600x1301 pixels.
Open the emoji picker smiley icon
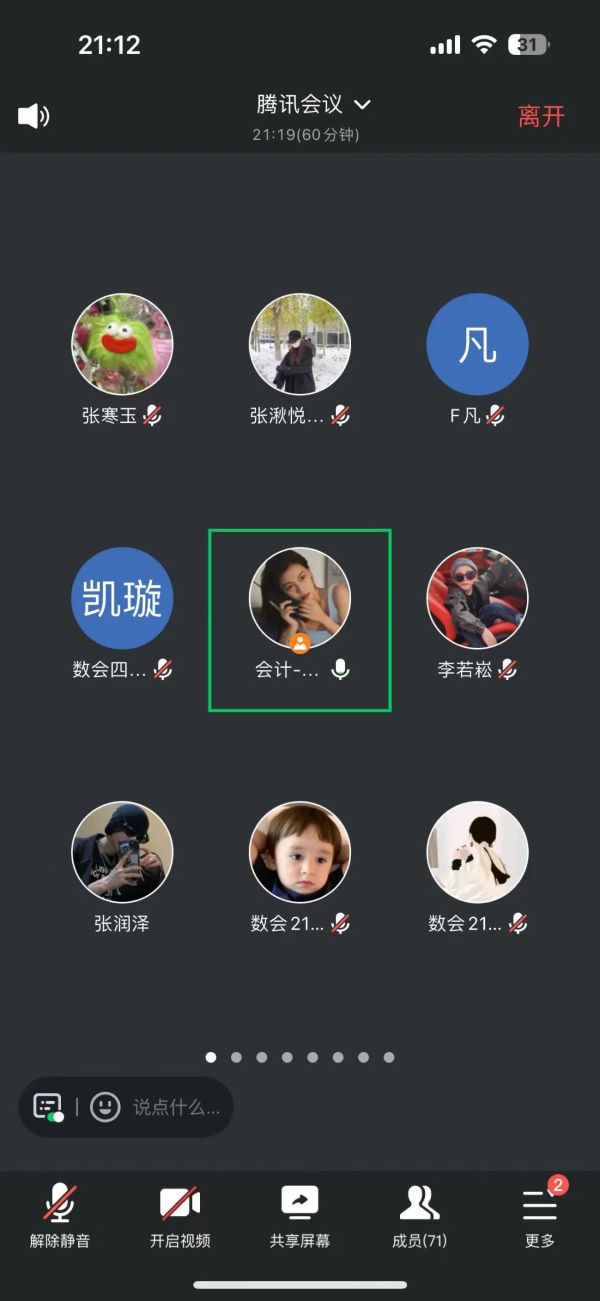click(x=105, y=1107)
